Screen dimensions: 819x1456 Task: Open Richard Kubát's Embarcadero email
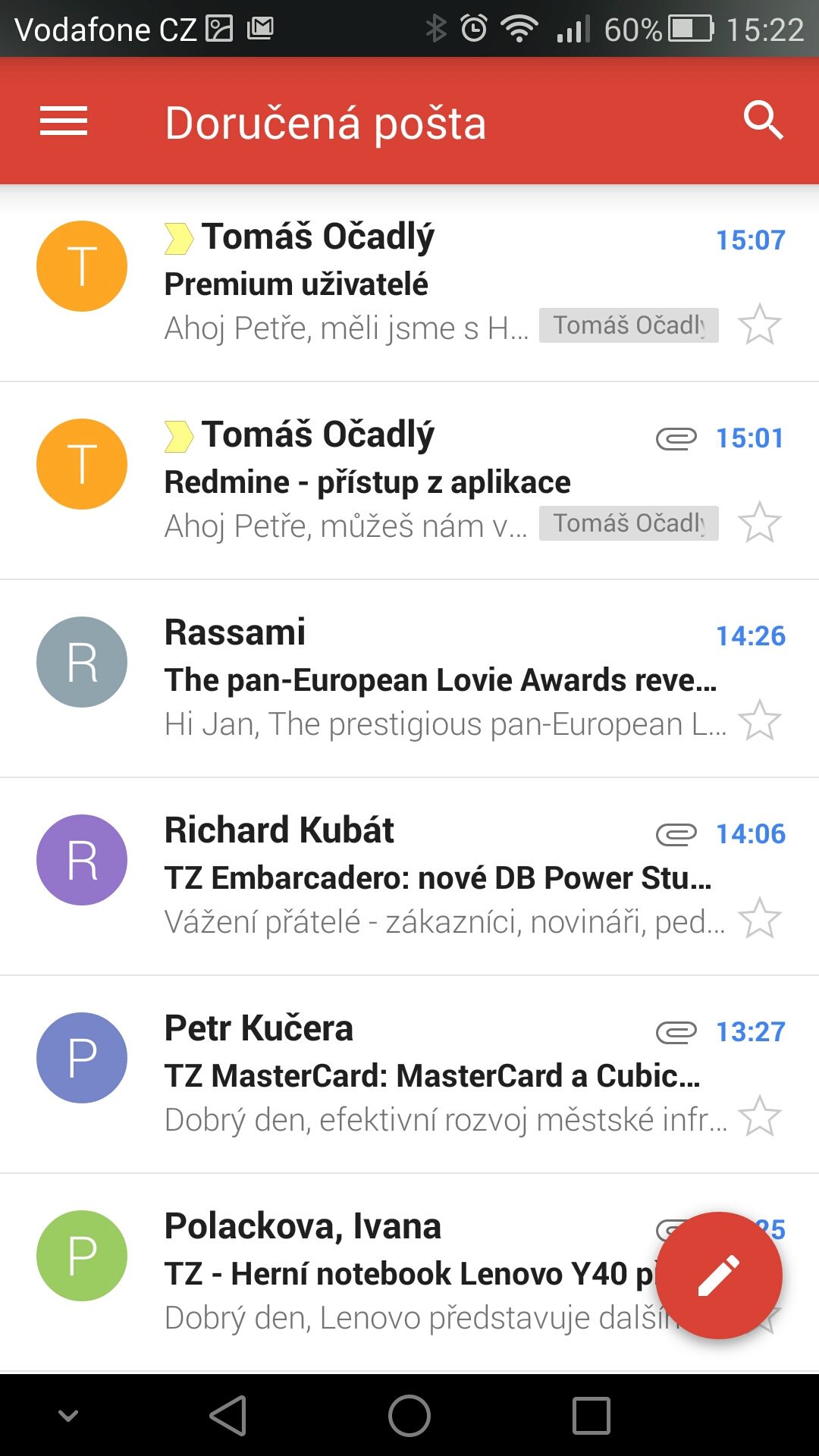[x=409, y=877]
